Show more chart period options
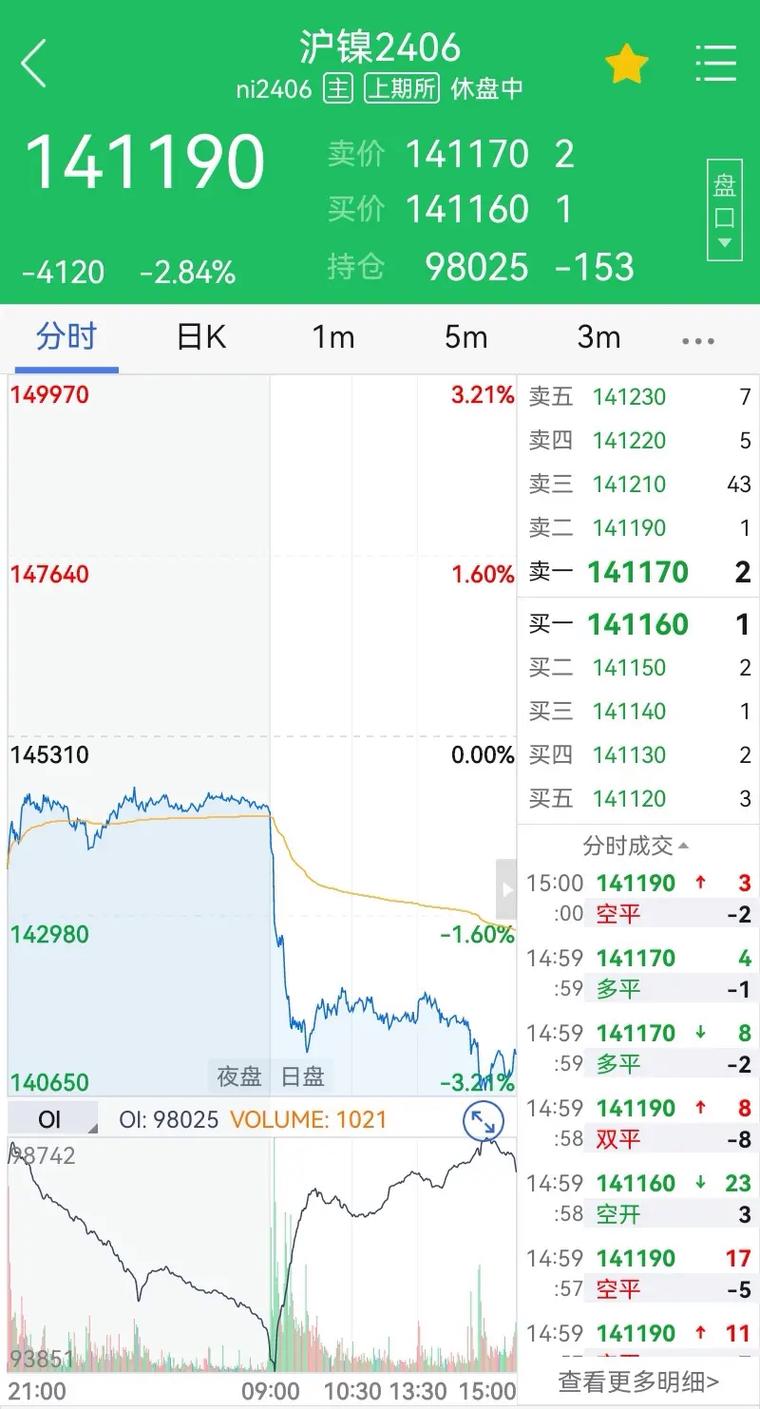 698,340
